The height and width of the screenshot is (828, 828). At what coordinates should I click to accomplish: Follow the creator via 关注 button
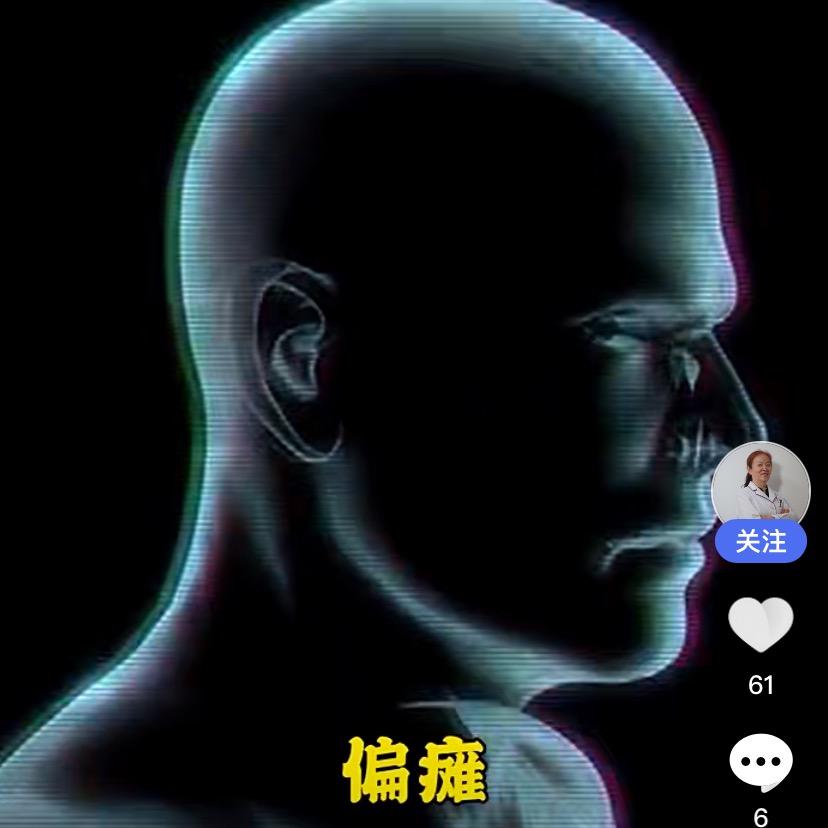point(760,542)
